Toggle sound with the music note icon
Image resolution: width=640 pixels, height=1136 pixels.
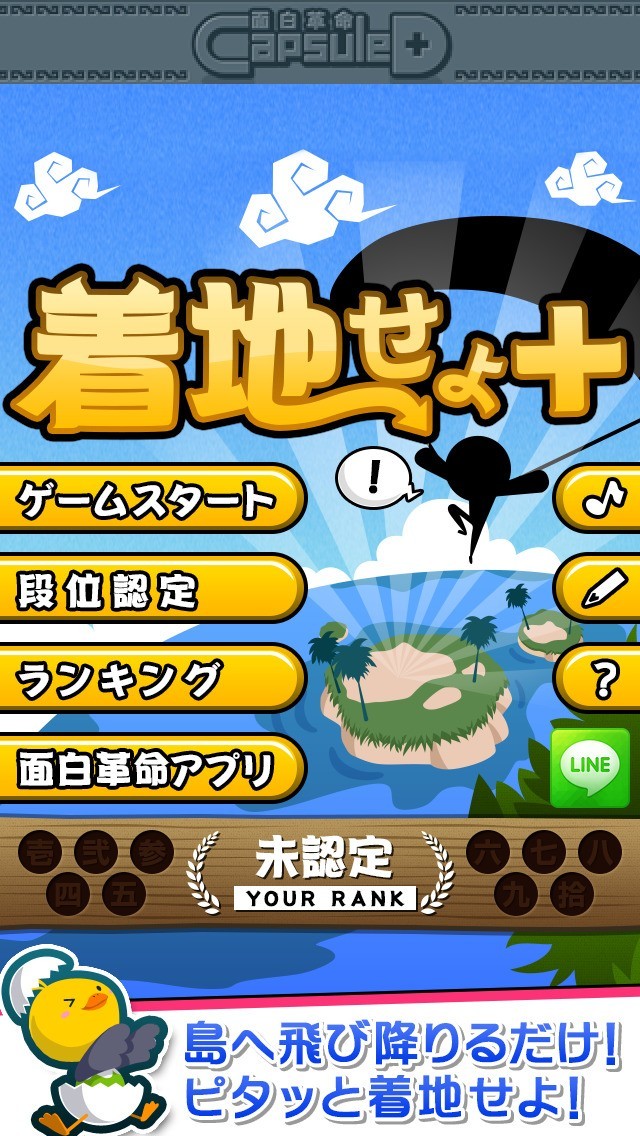600,499
